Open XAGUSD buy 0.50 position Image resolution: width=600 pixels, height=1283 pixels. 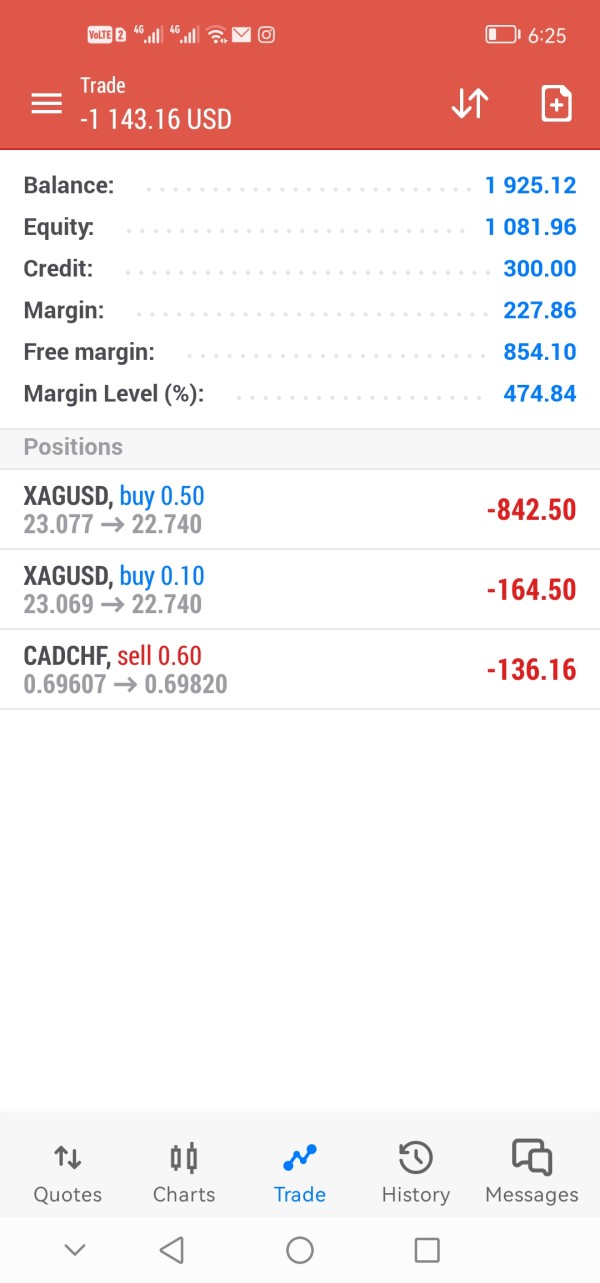(x=300, y=510)
